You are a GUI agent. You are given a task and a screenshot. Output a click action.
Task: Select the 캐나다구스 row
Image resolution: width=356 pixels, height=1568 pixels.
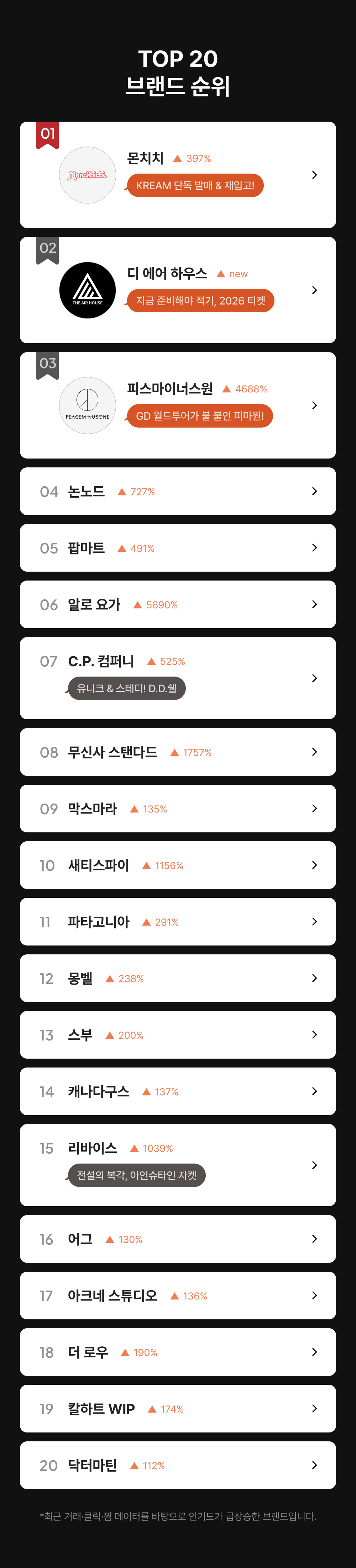177,1091
